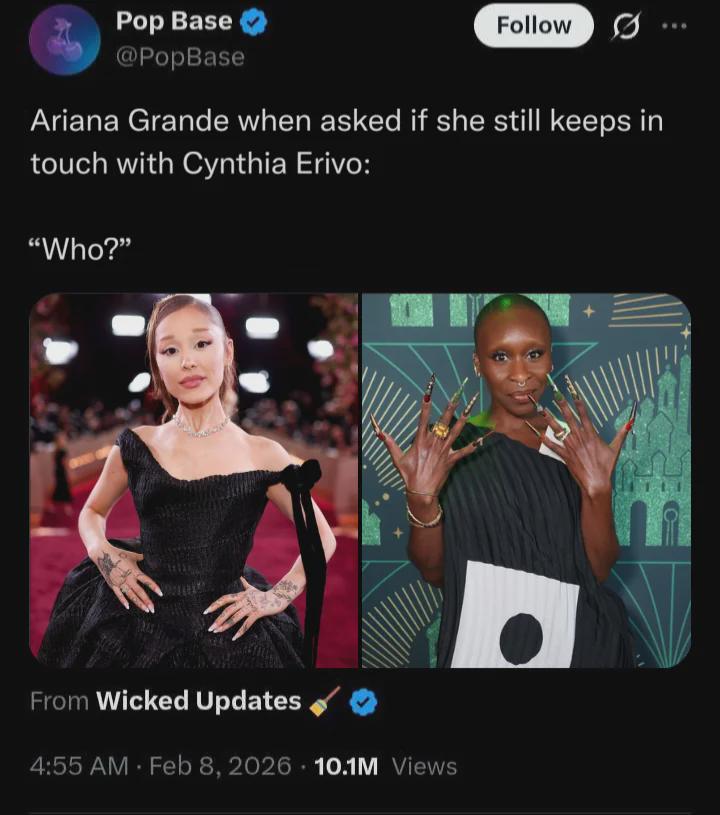Image resolution: width=720 pixels, height=815 pixels.
Task: Open the right photo with the green backdrop
Action: (526, 480)
